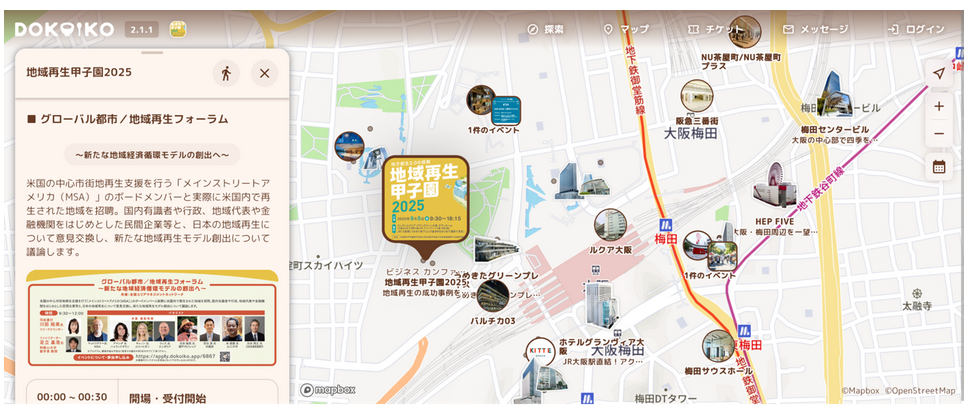Open the メッセージ messages tab
This screenshot has width=975, height=410.
(815, 30)
